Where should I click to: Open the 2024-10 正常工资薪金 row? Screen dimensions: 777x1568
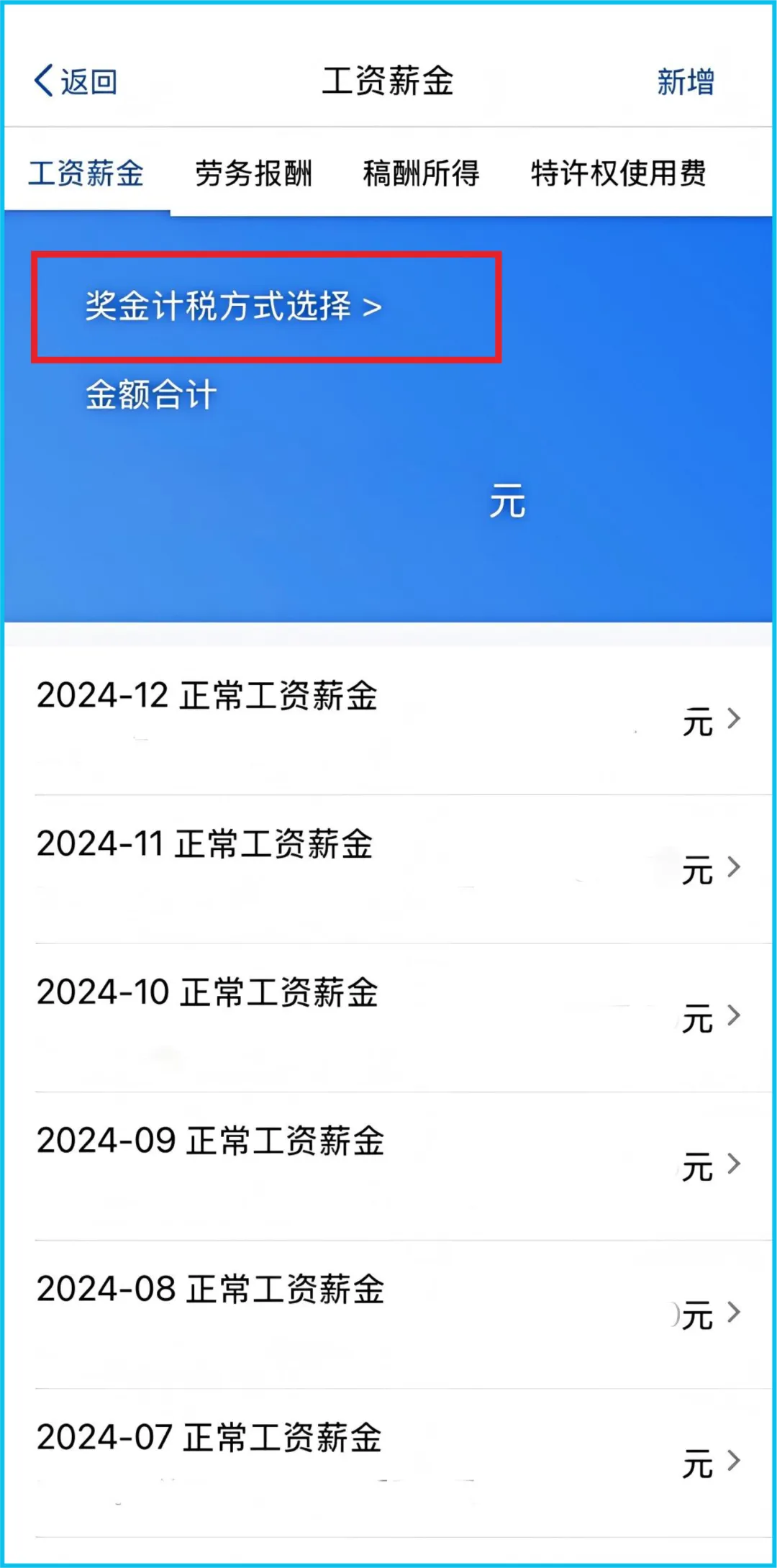(388, 1016)
